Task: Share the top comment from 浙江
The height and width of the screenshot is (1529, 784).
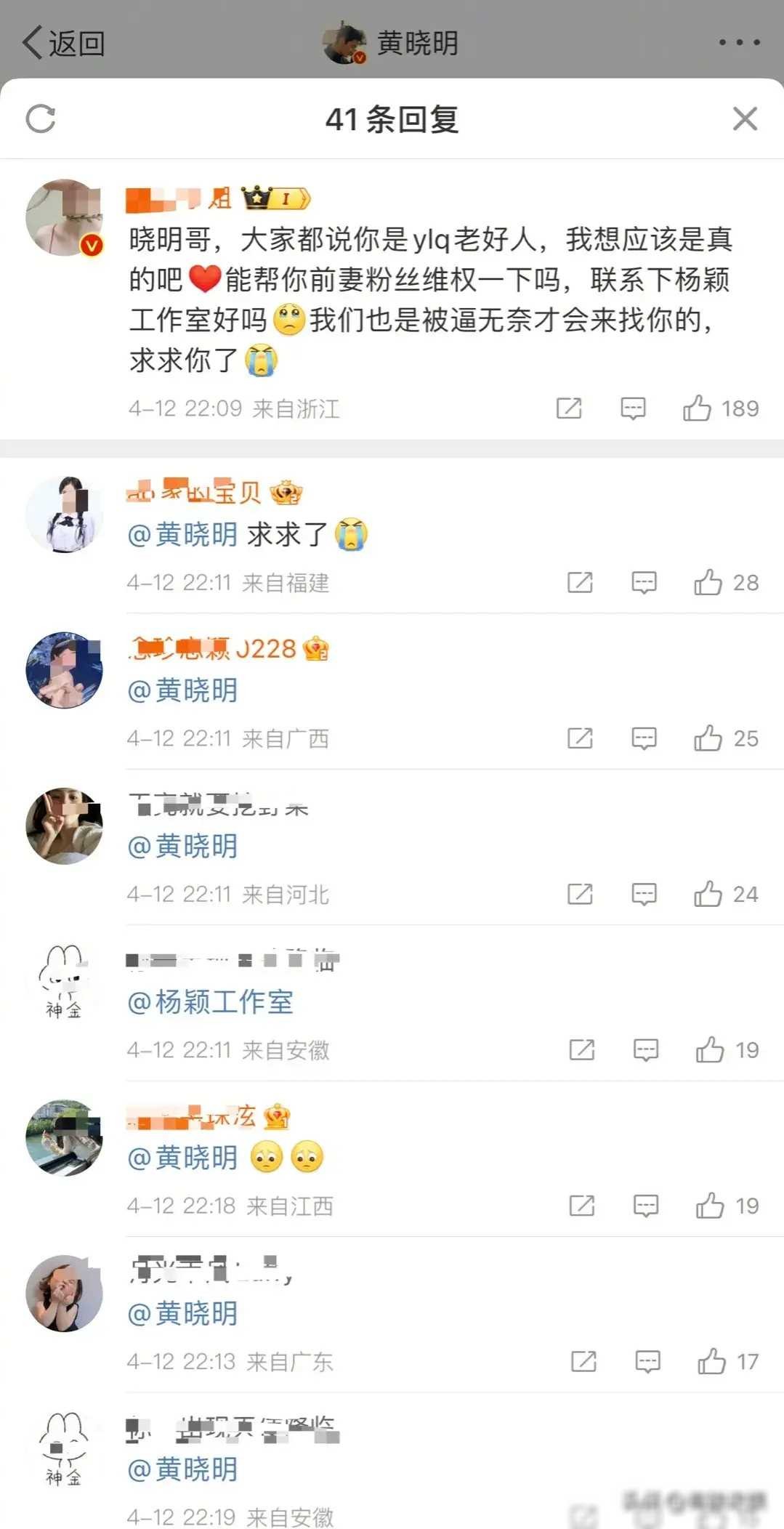Action: [569, 408]
